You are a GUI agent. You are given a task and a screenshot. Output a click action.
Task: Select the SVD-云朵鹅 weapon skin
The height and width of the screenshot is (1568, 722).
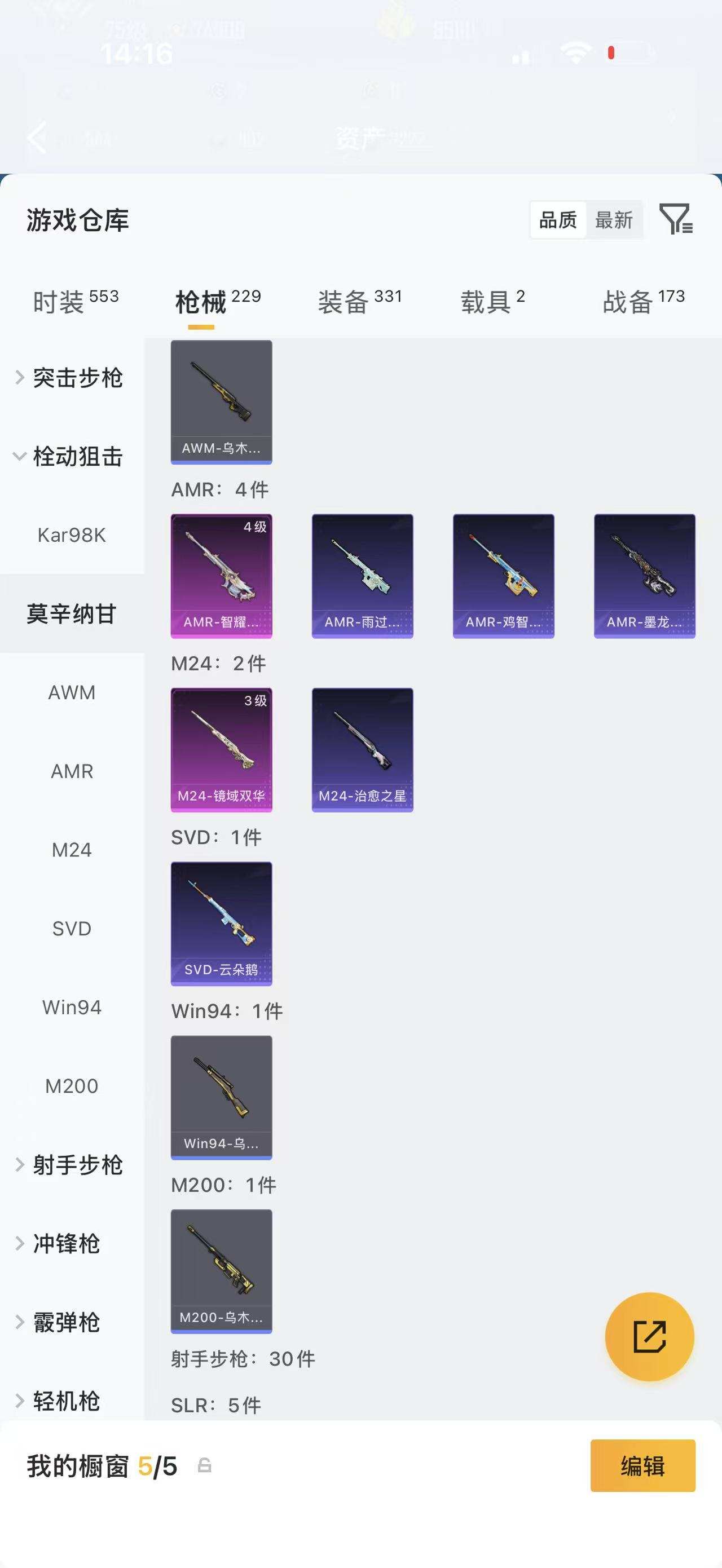tap(222, 924)
